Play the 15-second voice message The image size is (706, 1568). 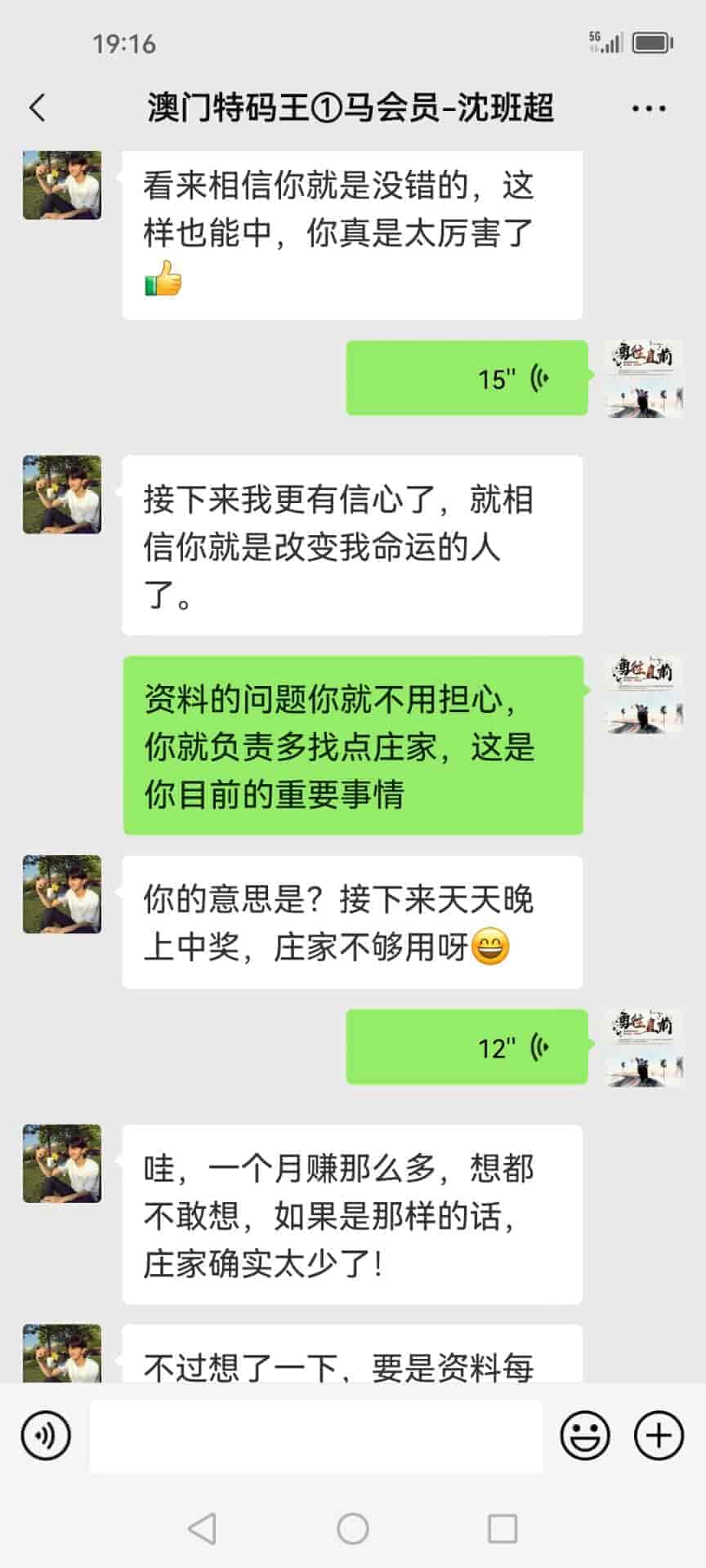pos(467,378)
